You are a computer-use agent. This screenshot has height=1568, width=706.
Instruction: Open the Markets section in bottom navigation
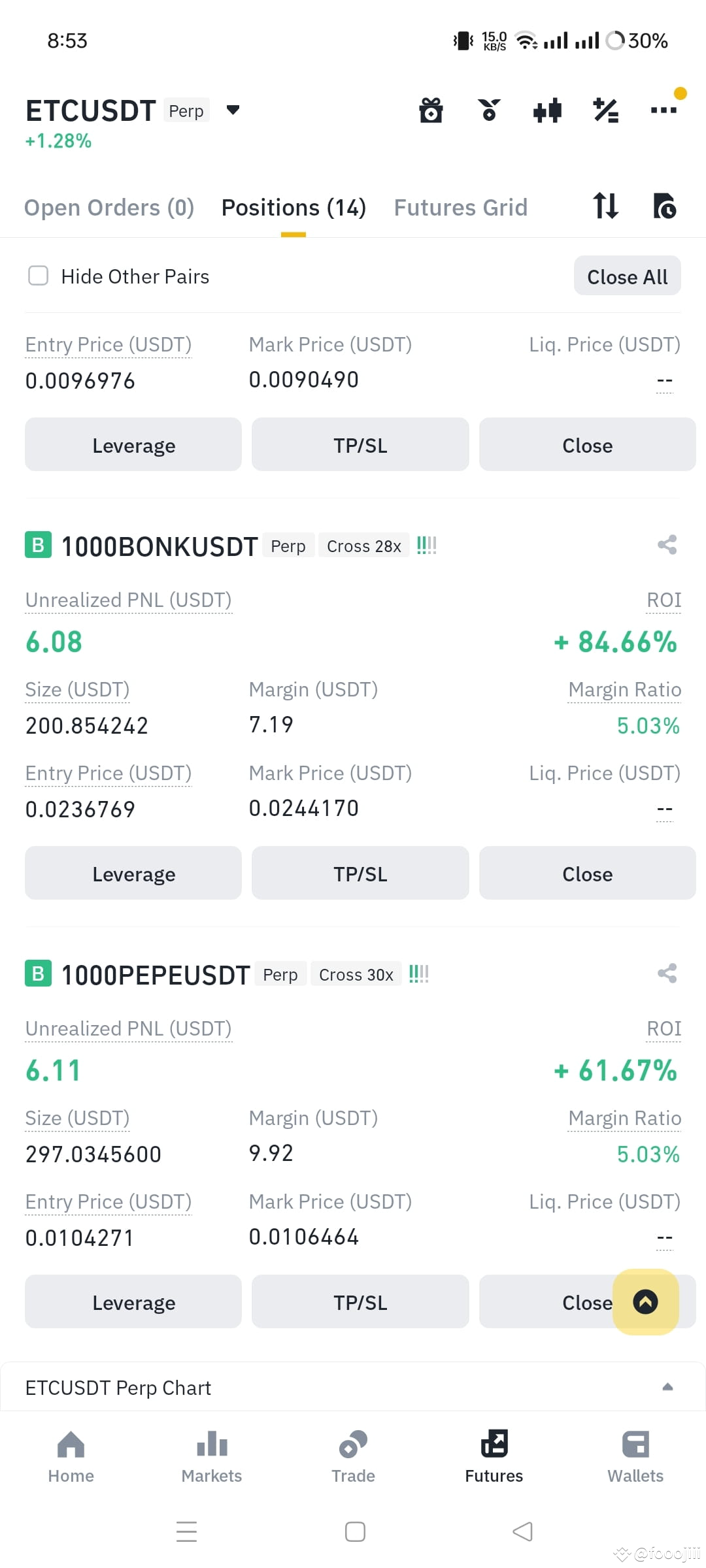pyautogui.click(x=212, y=1457)
